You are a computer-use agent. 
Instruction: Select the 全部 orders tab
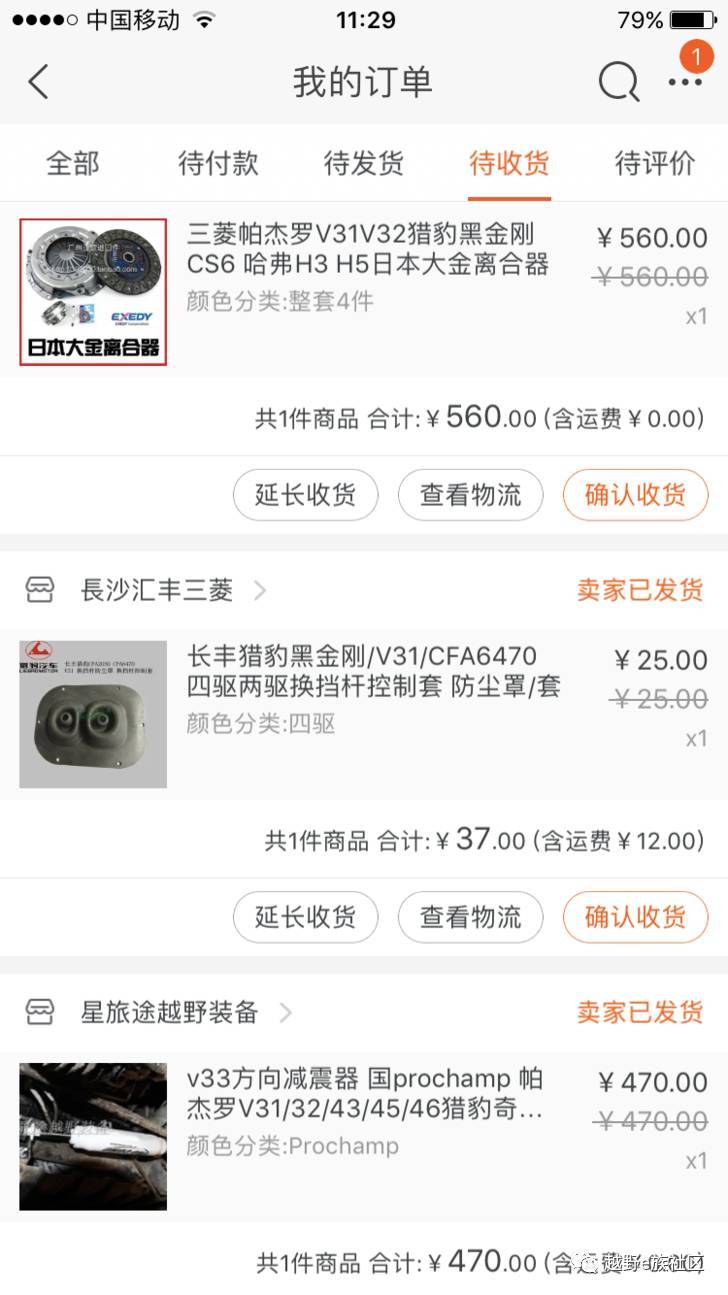click(71, 163)
